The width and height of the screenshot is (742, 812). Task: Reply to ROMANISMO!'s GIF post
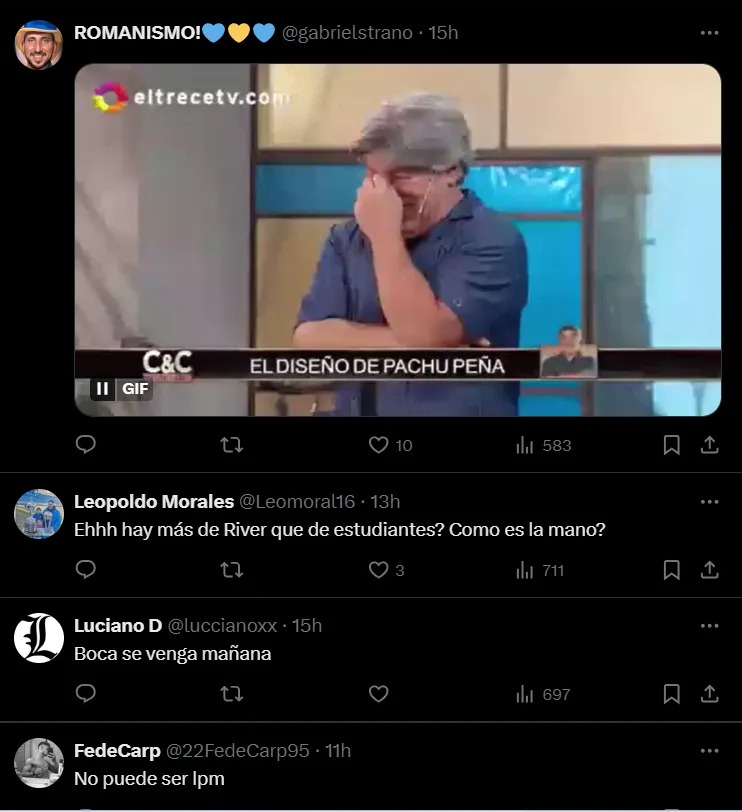click(86, 445)
